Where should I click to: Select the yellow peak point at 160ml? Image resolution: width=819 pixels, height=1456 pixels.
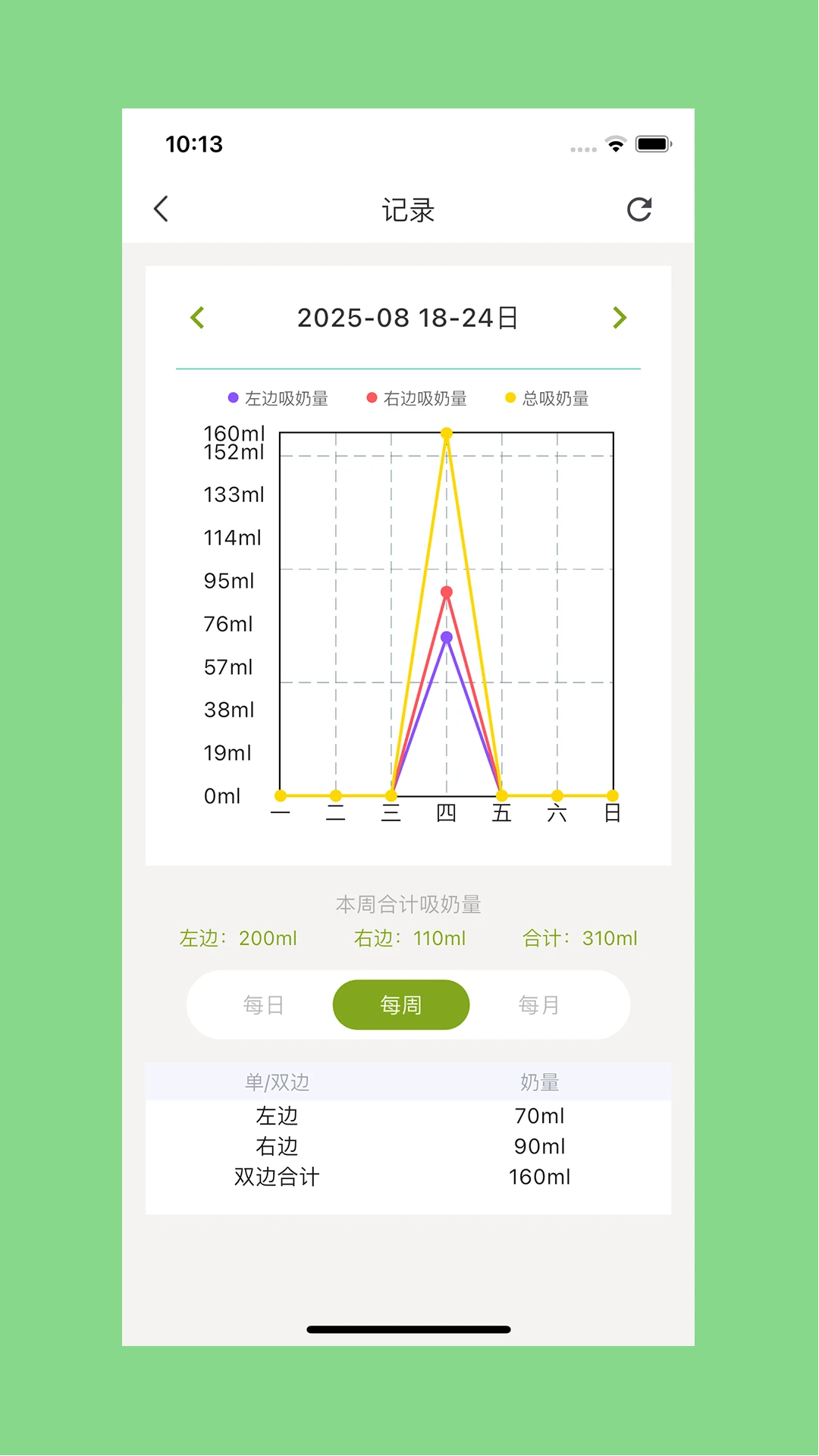click(447, 433)
